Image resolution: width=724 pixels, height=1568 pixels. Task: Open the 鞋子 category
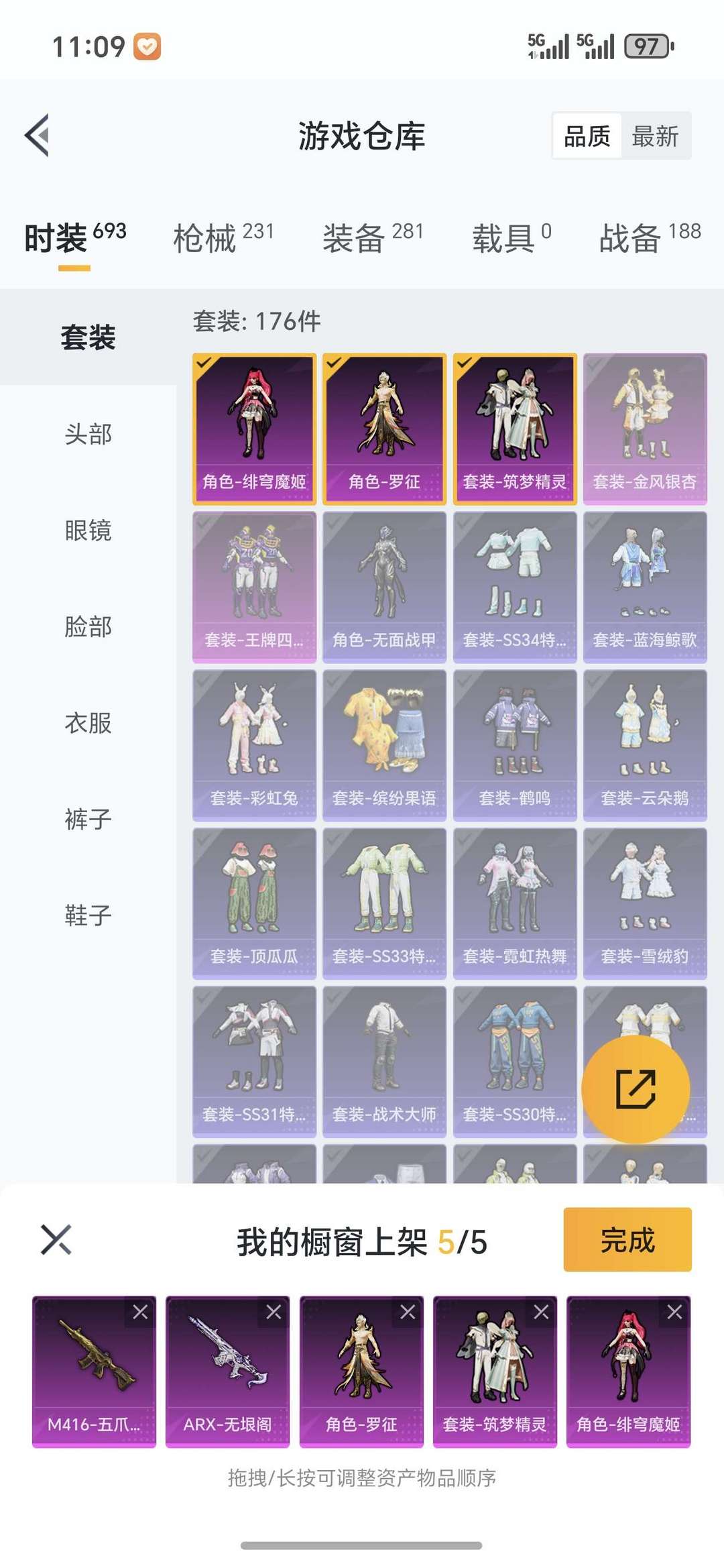(x=88, y=915)
